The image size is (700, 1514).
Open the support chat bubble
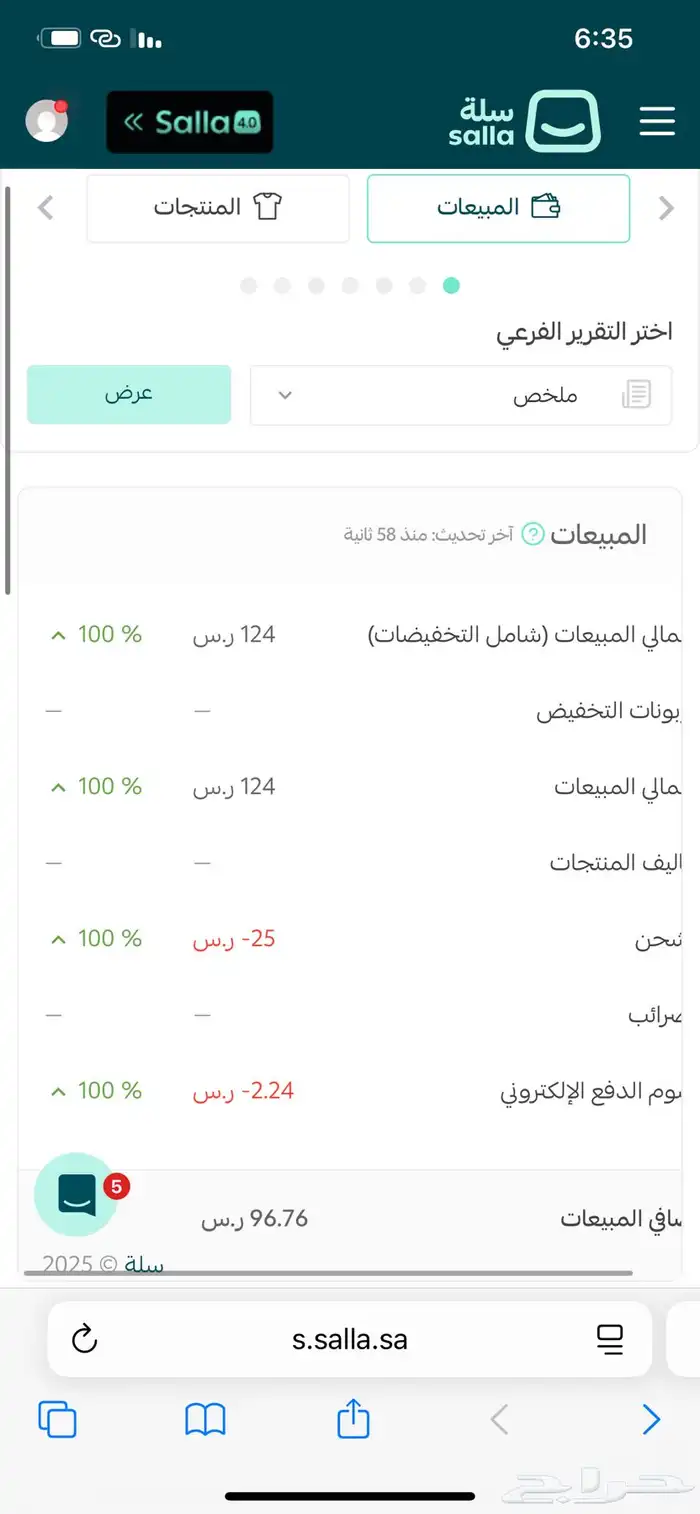pyautogui.click(x=76, y=1194)
